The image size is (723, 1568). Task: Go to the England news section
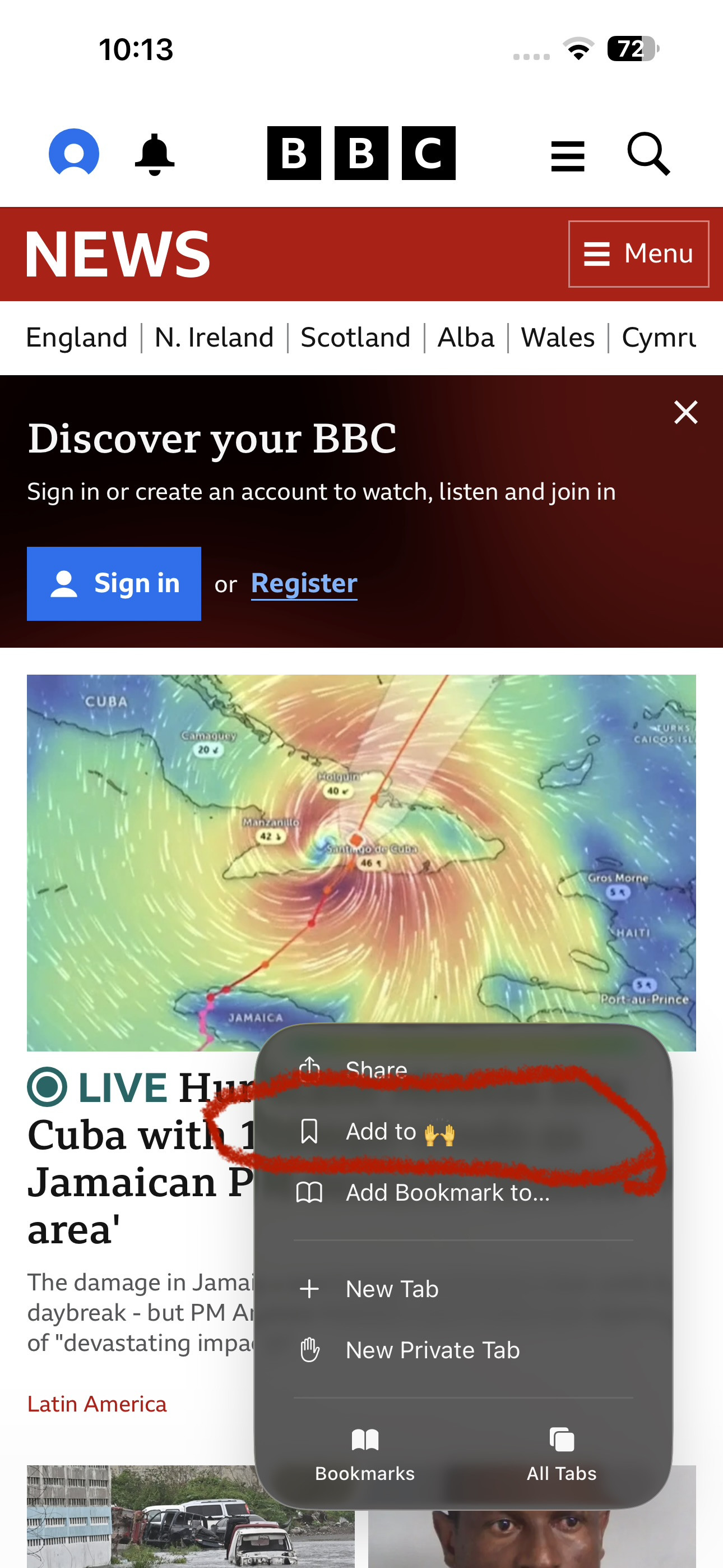coord(77,338)
